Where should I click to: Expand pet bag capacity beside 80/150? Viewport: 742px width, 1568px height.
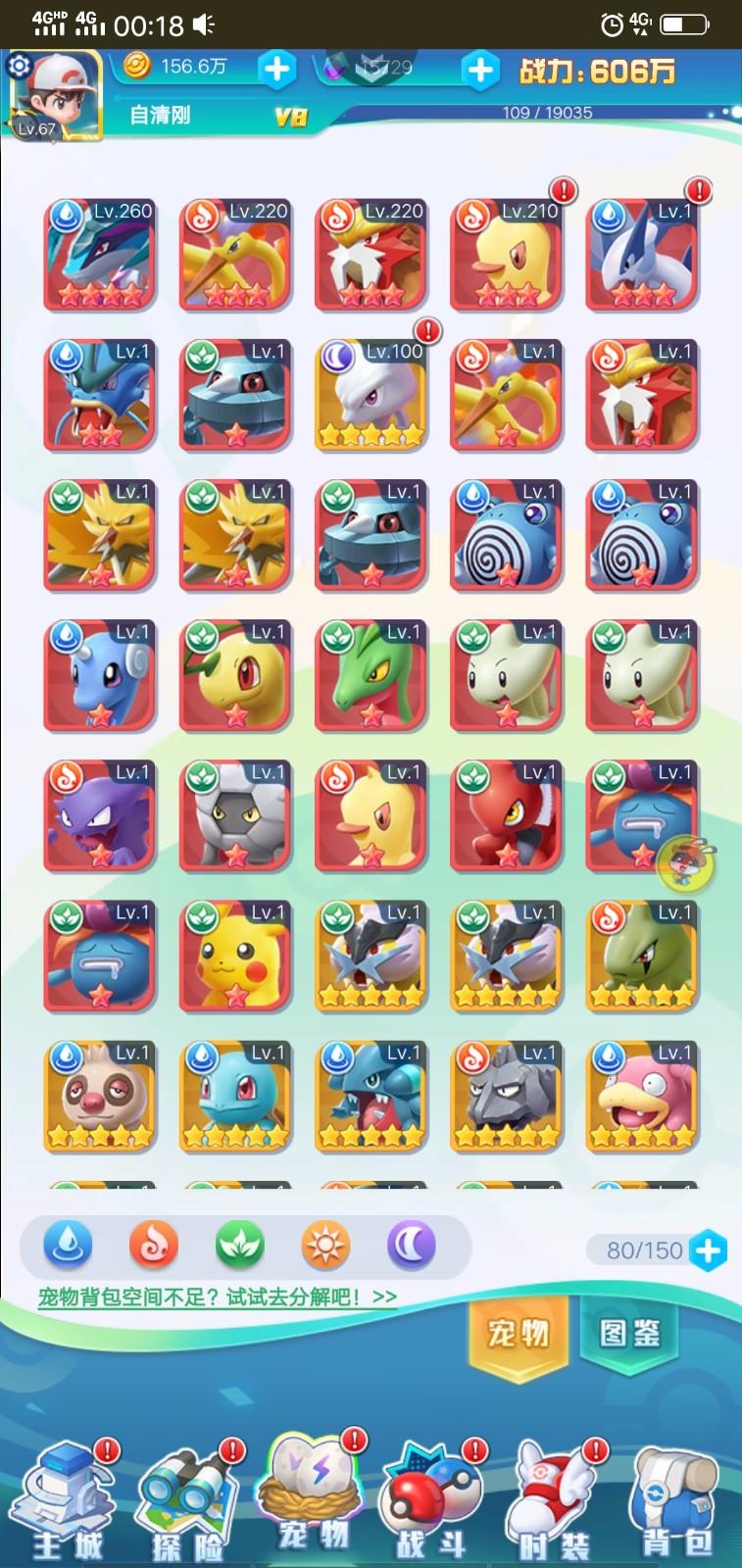[709, 1250]
